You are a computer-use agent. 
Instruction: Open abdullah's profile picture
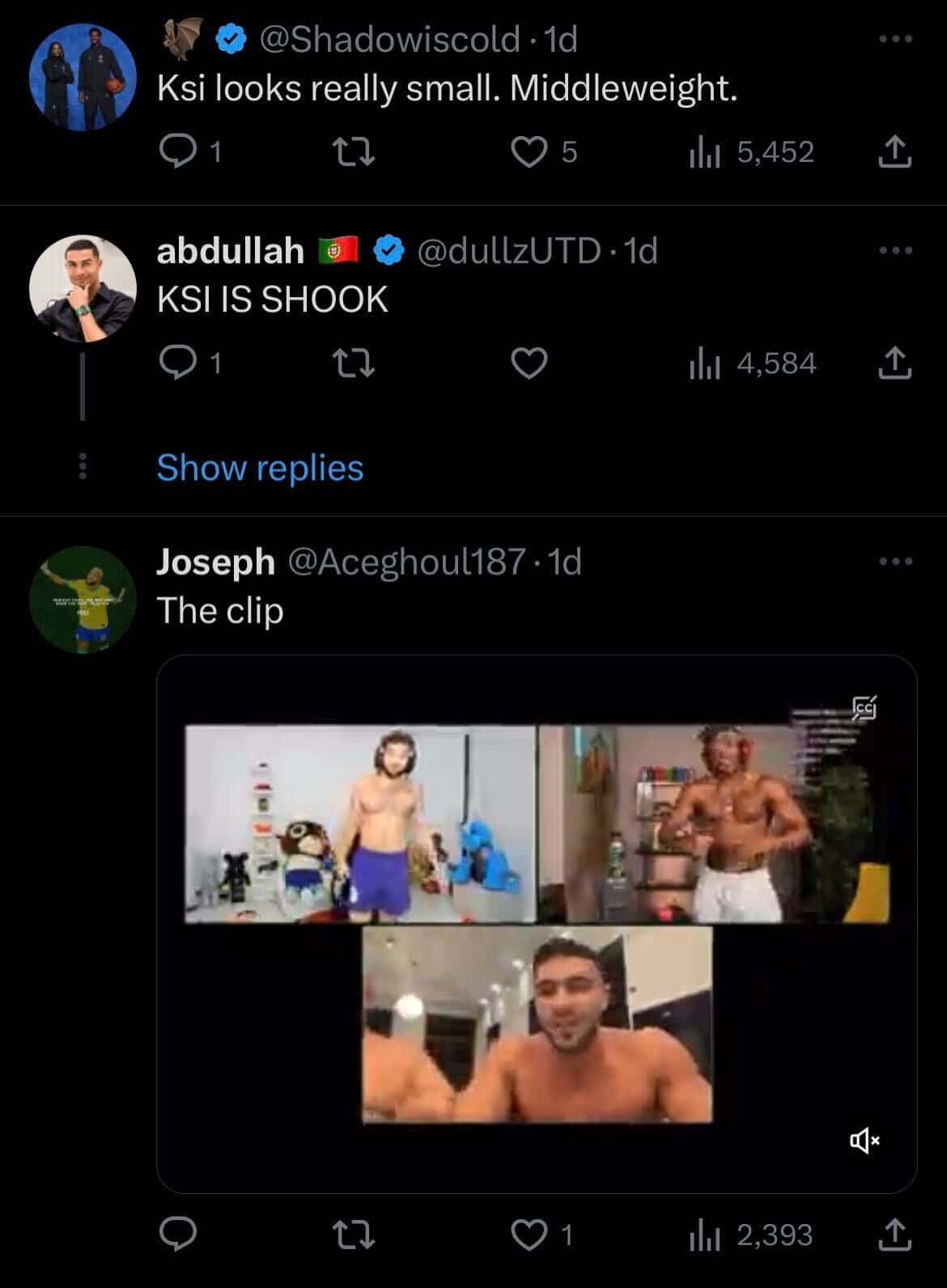(x=83, y=288)
